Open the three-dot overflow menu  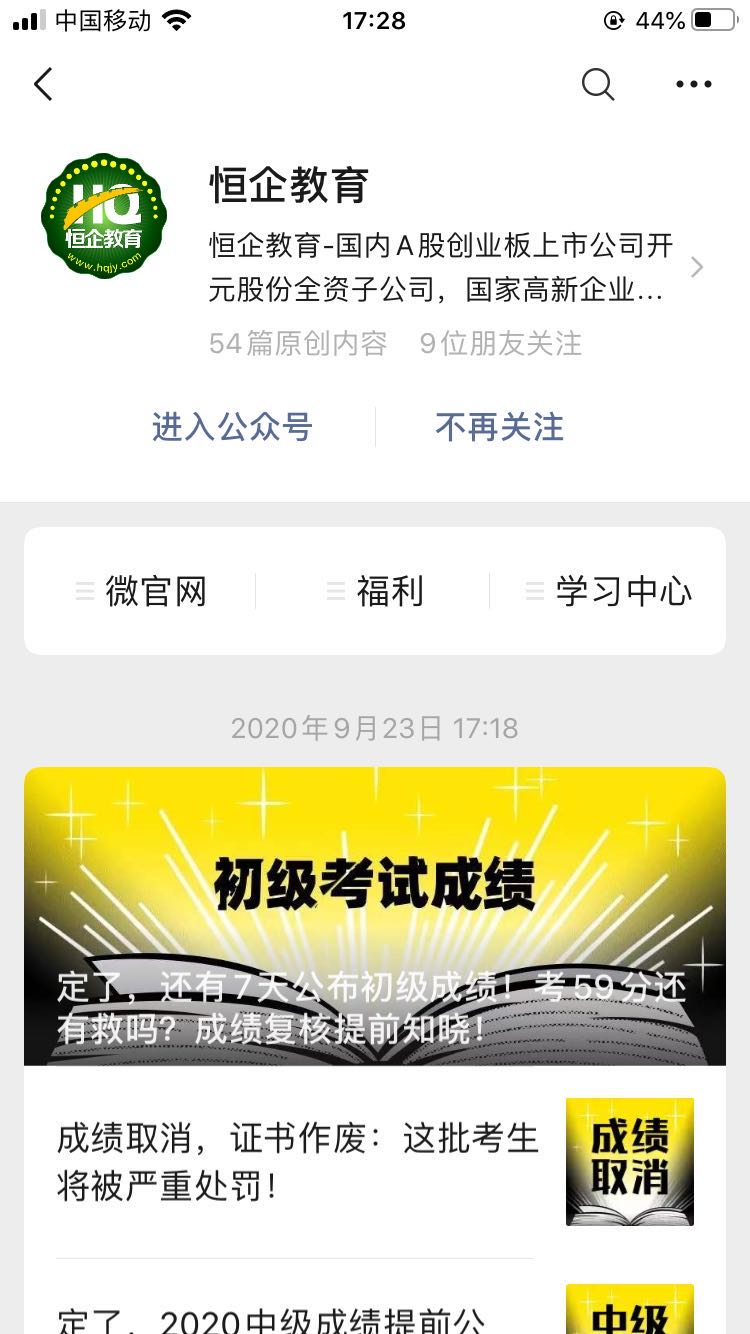693,85
